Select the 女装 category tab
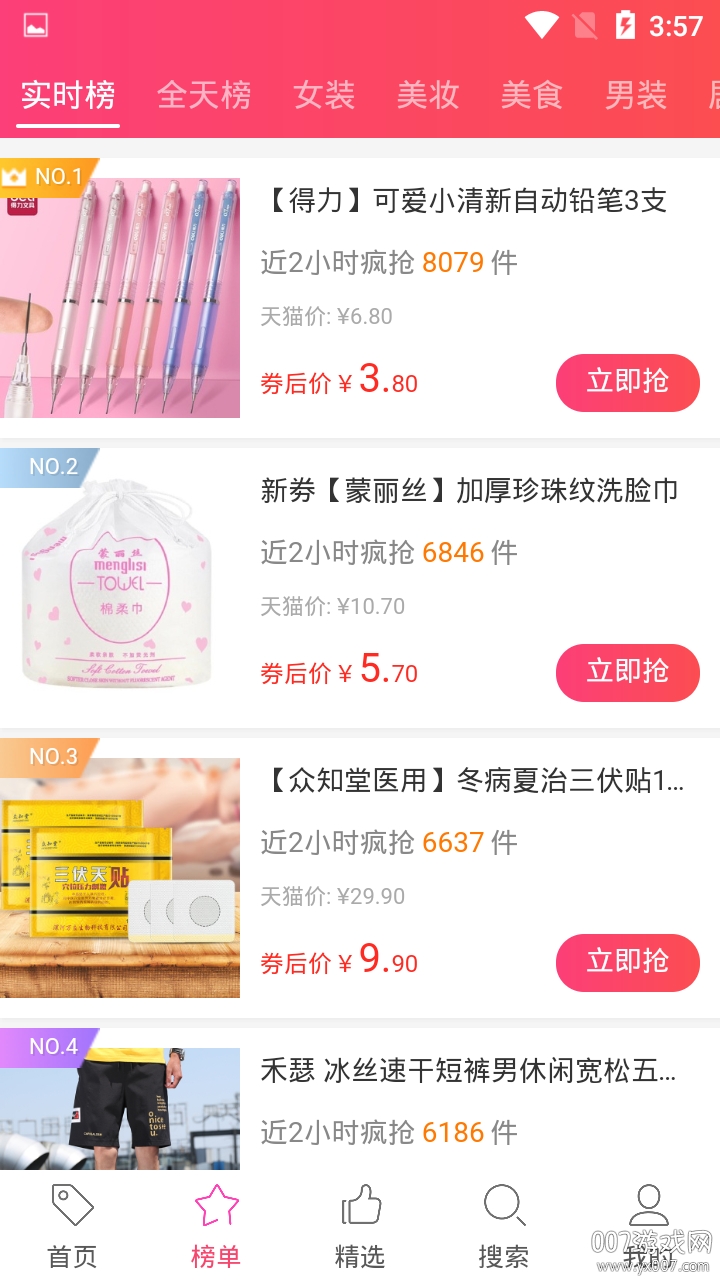 tap(324, 96)
